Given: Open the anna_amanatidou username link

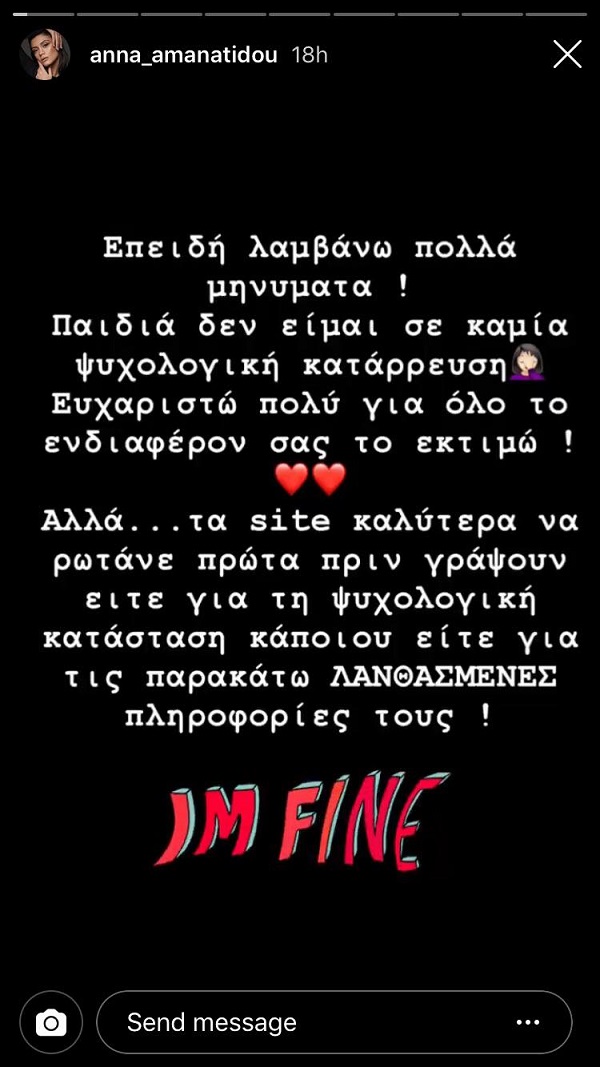Looking at the screenshot, I should click(185, 55).
